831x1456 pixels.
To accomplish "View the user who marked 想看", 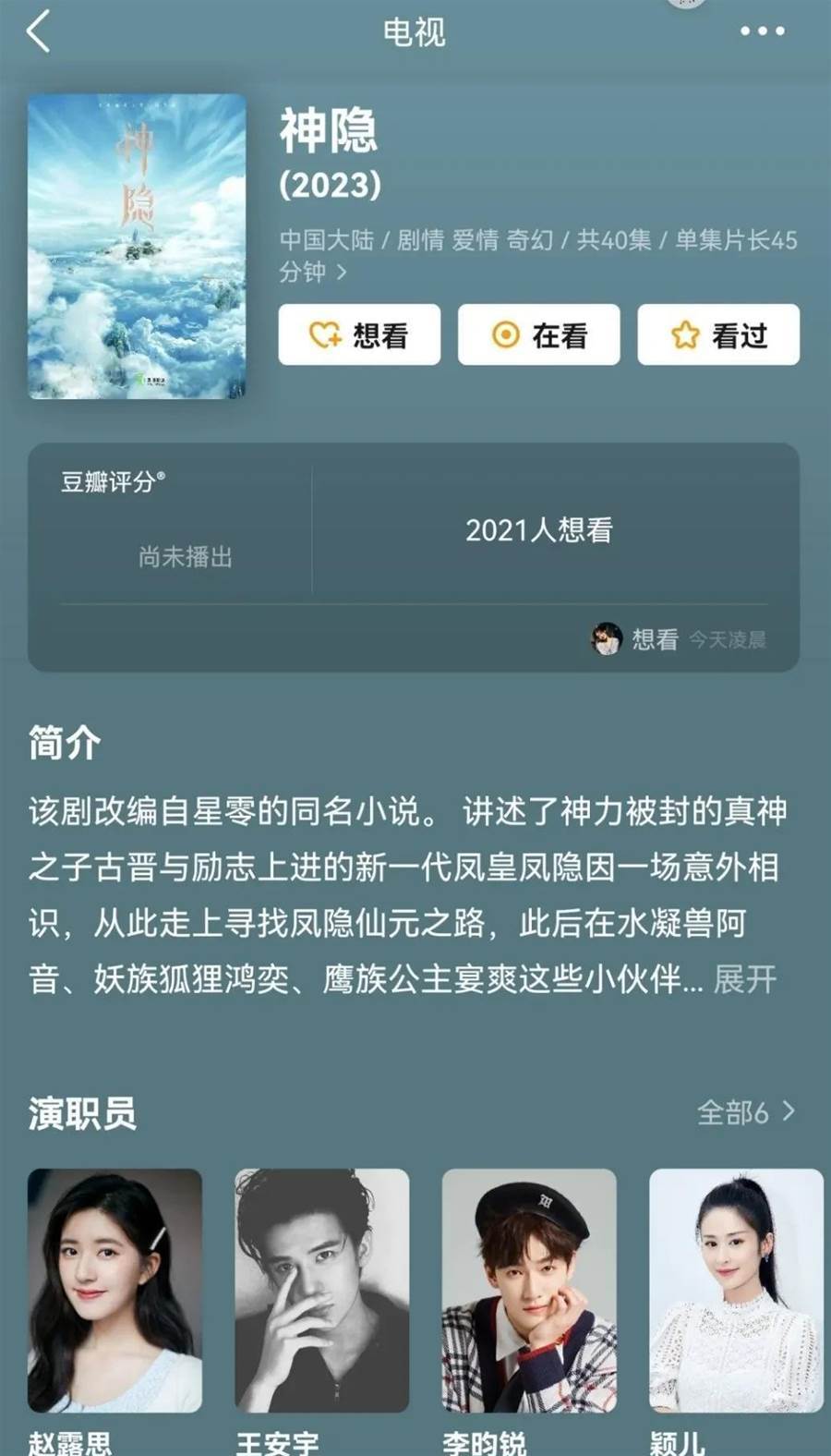I will click(607, 639).
